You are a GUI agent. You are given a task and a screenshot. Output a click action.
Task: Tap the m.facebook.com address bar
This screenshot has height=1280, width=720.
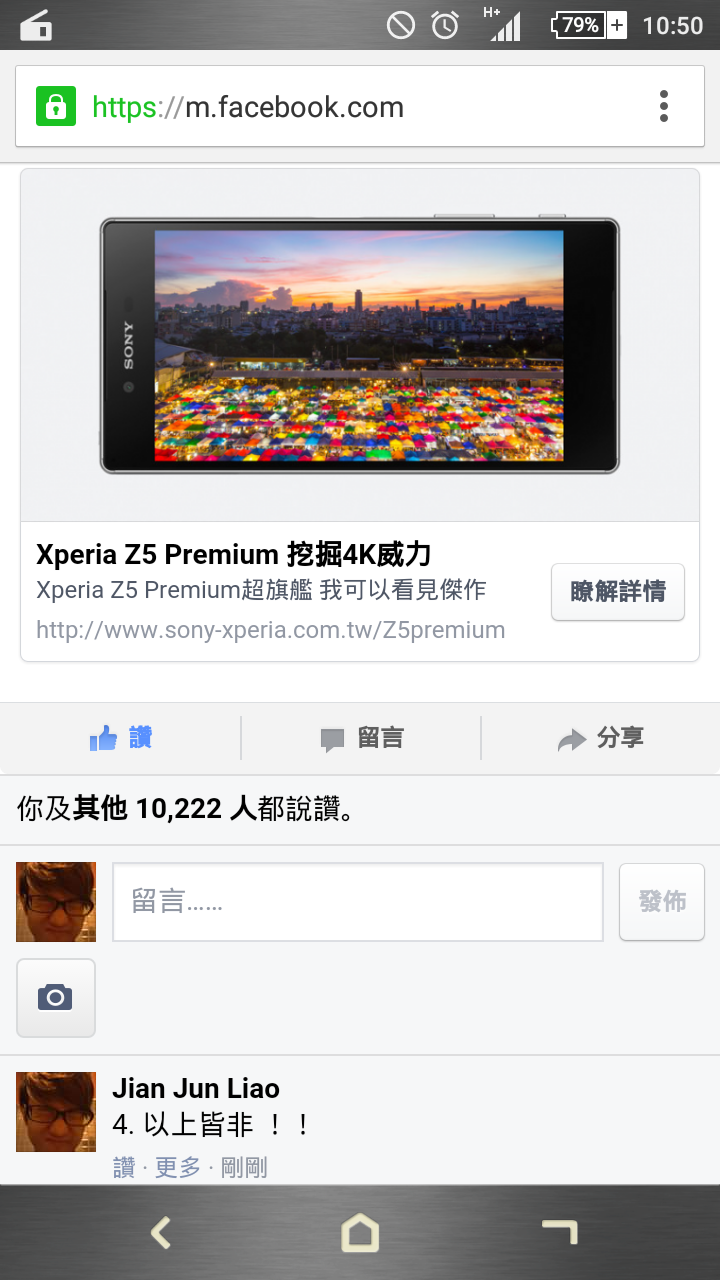(300, 107)
